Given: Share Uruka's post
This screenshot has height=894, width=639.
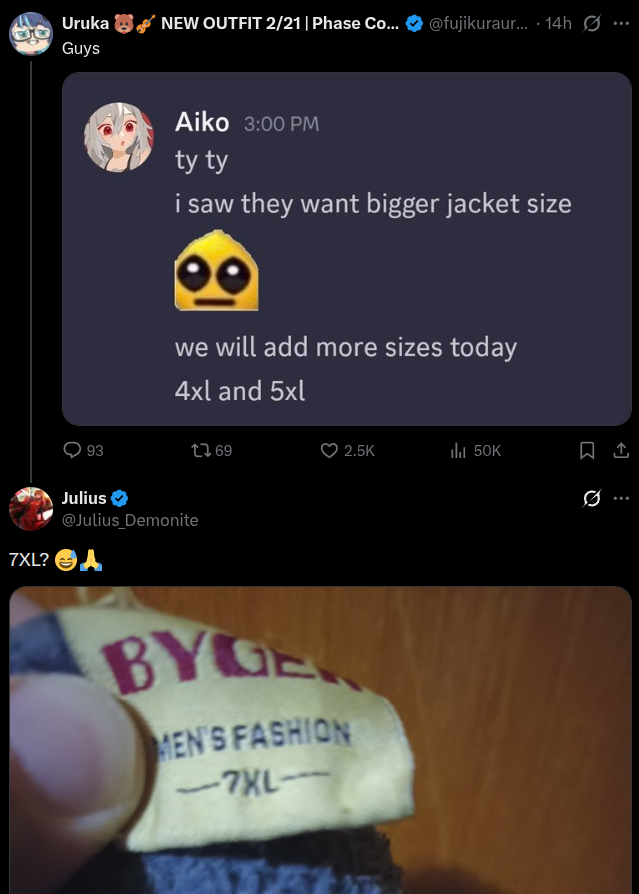Looking at the screenshot, I should (x=621, y=450).
